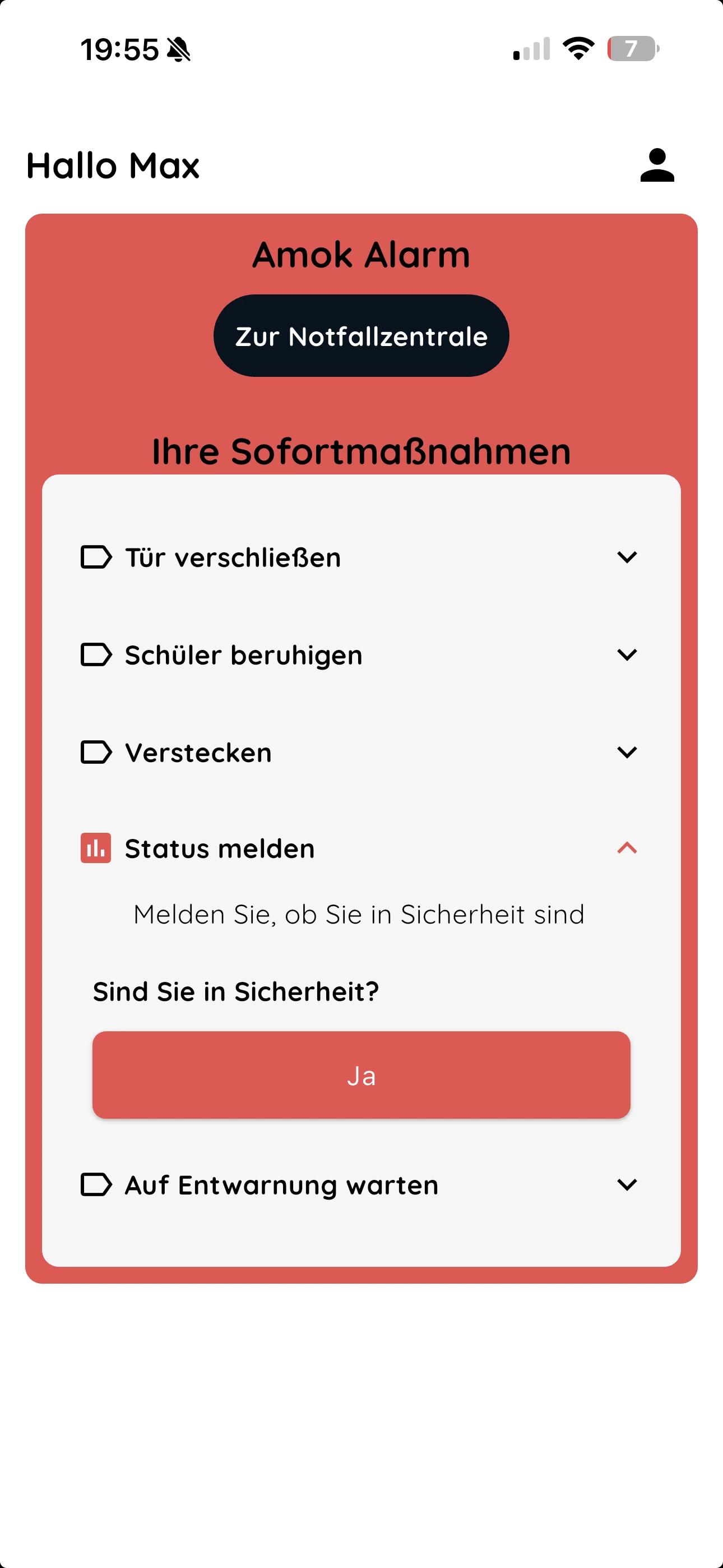Screen dimensions: 723x1568
Task: Expand the Schüler beruhigen step
Action: (x=626, y=654)
